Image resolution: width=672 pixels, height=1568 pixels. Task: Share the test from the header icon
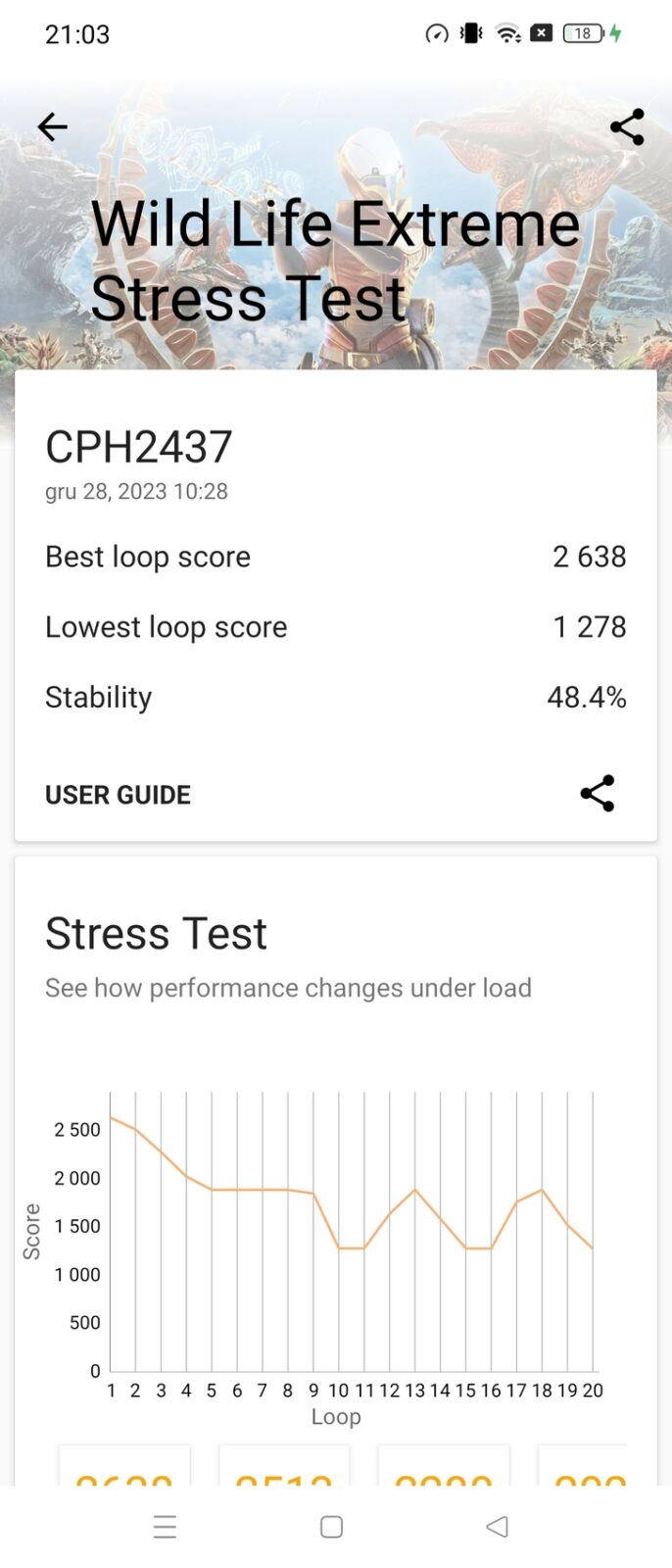coord(627,126)
